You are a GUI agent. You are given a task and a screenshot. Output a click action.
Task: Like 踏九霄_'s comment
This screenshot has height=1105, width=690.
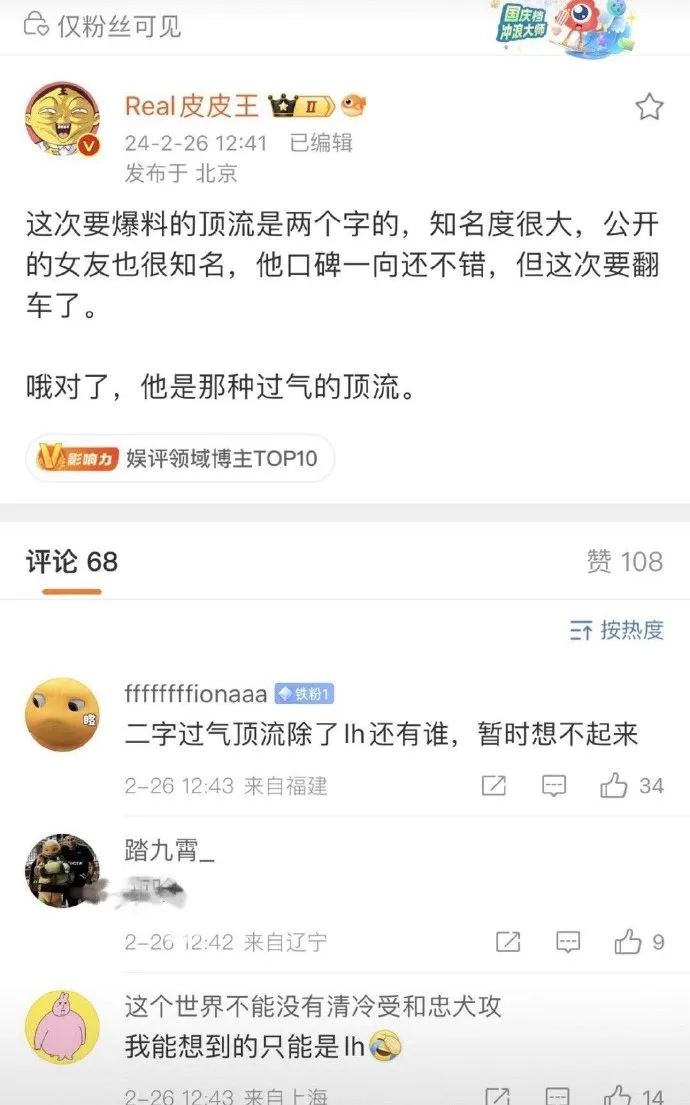[628, 941]
